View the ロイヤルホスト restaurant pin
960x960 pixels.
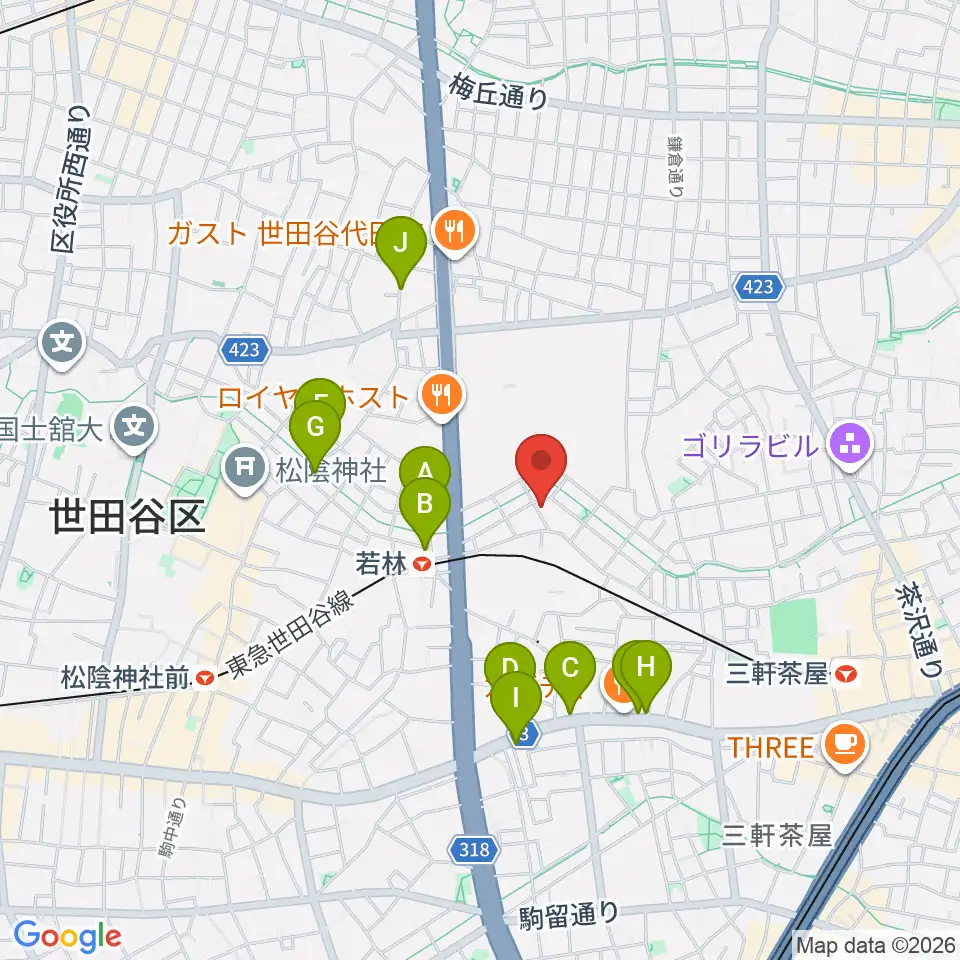[439, 394]
